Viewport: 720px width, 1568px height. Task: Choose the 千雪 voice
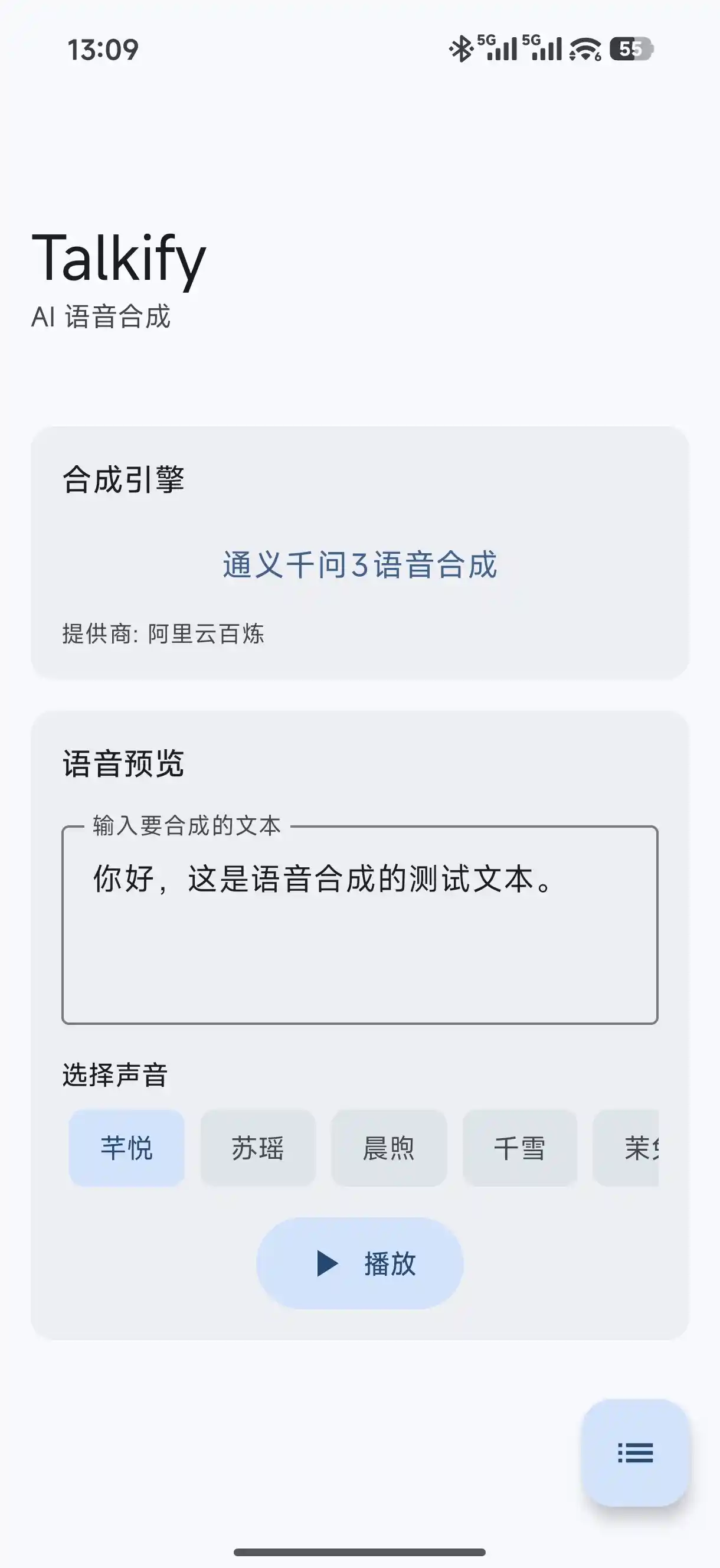tap(521, 1148)
